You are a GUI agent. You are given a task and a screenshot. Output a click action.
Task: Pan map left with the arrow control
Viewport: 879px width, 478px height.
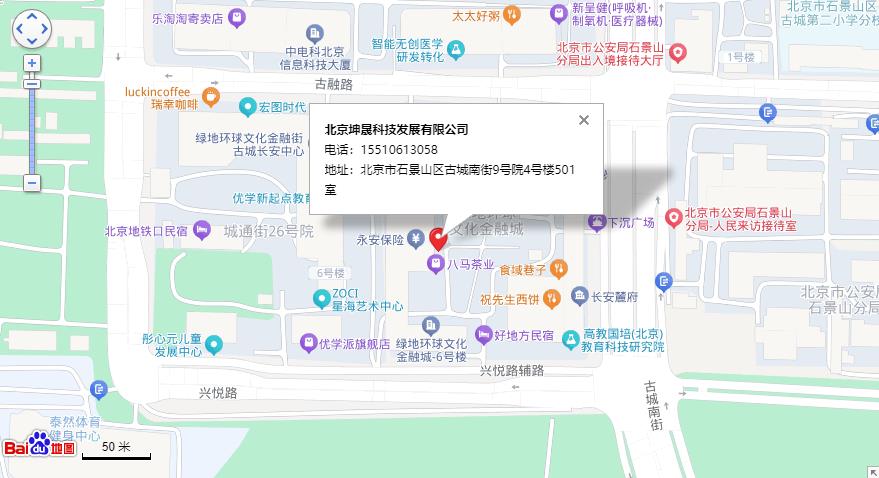pos(20,29)
